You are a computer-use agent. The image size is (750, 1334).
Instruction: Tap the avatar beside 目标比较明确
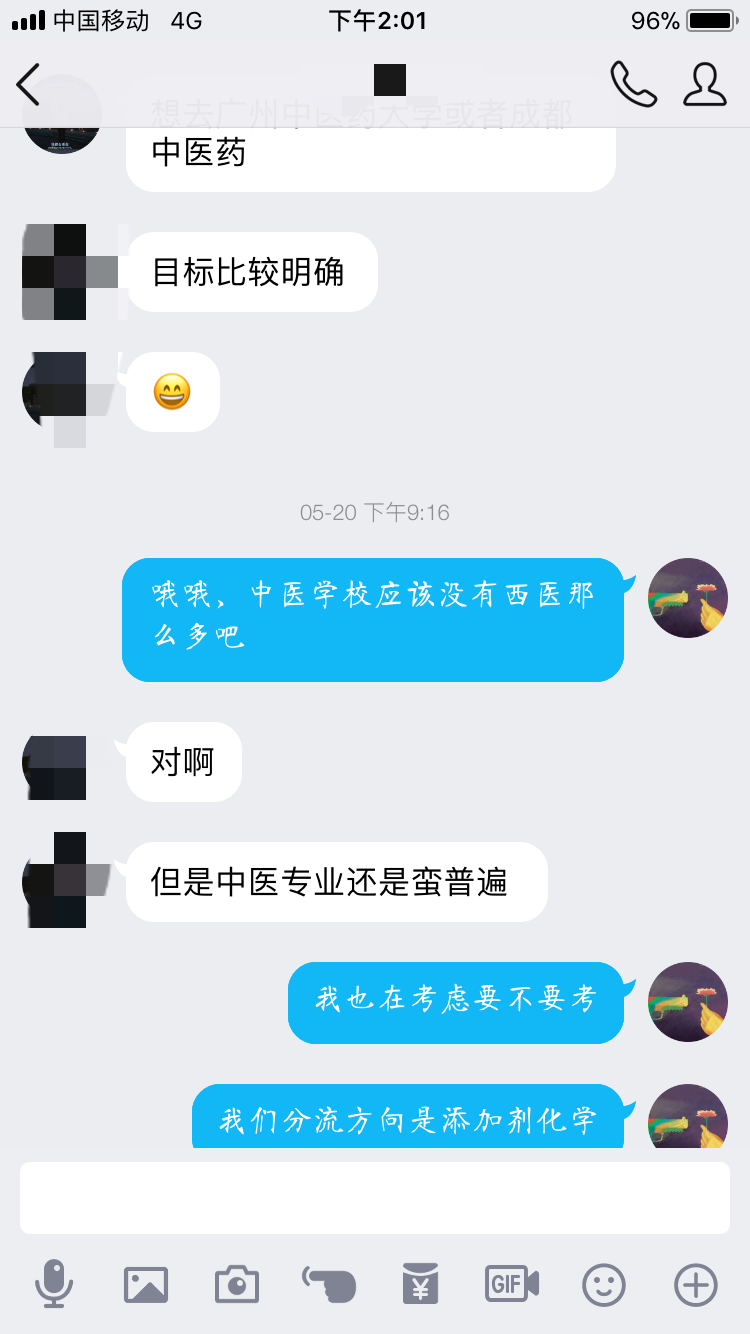point(62,272)
